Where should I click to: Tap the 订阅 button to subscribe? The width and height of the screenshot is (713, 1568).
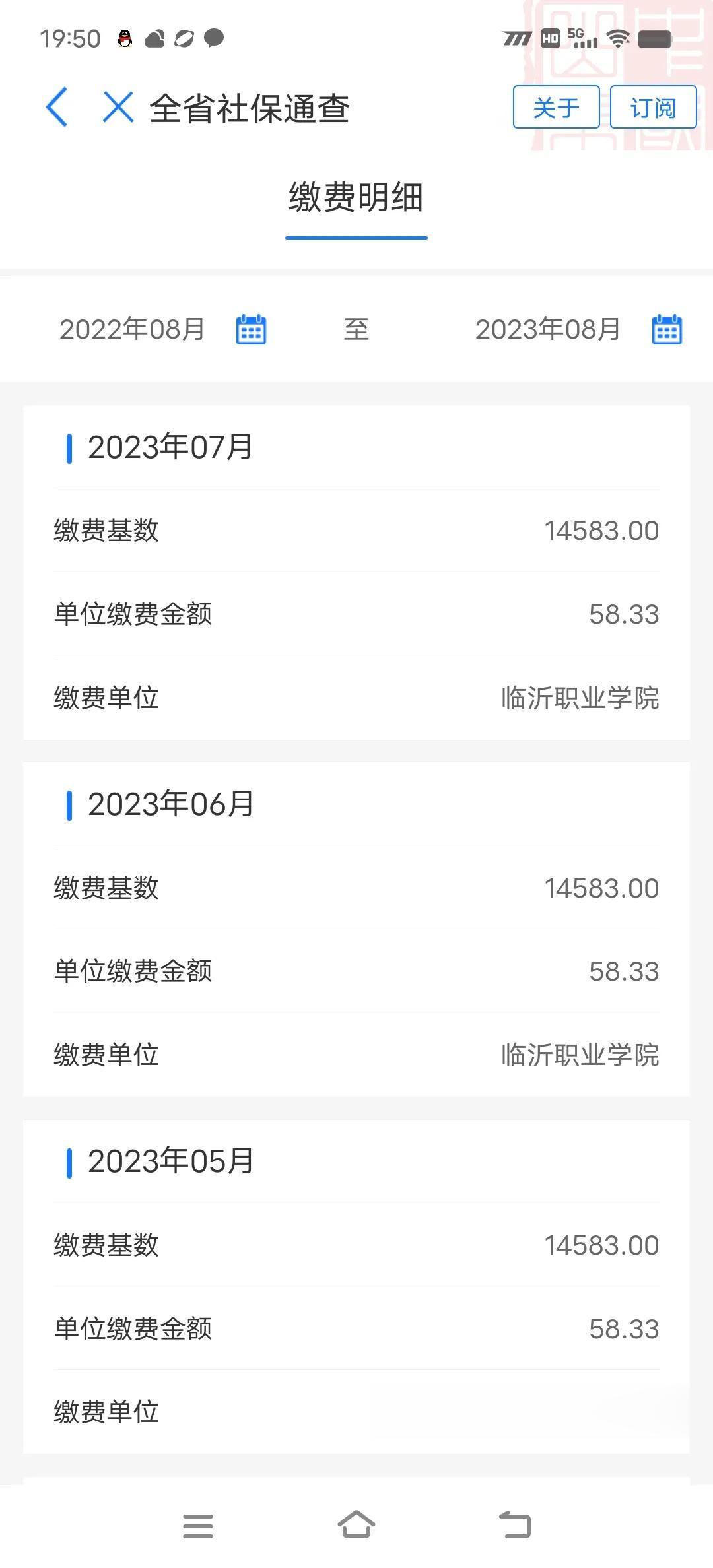point(653,107)
